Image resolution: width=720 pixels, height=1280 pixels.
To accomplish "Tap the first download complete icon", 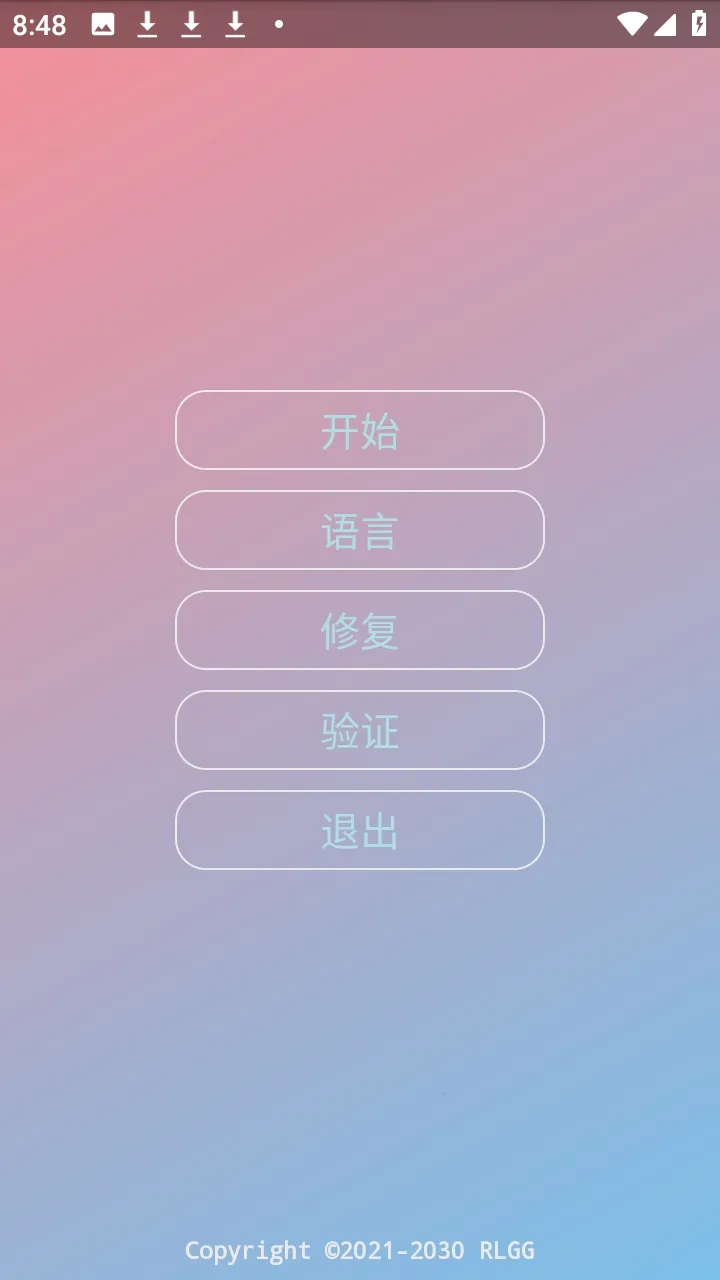I will 146,24.
